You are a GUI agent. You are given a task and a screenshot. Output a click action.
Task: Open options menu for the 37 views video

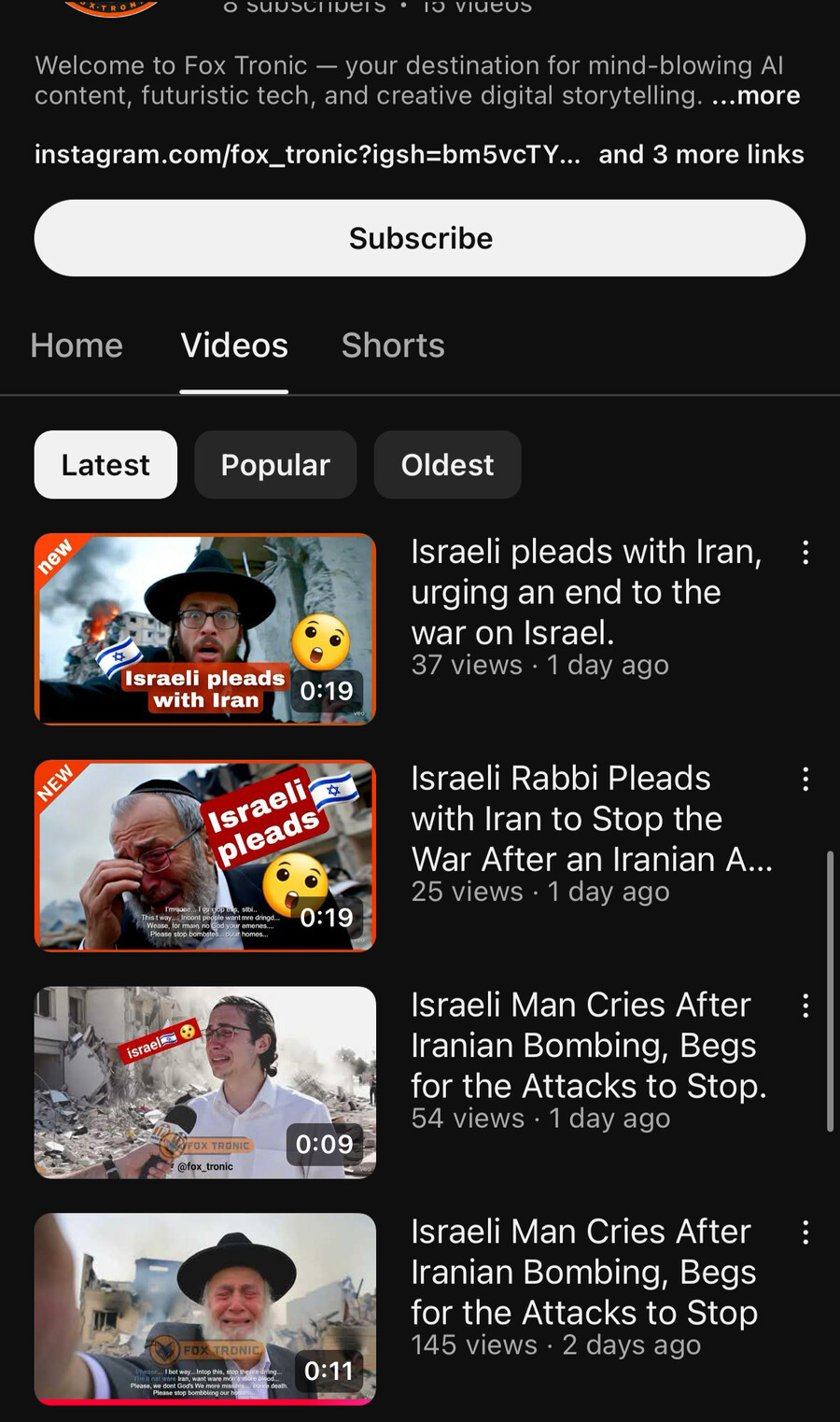click(805, 553)
